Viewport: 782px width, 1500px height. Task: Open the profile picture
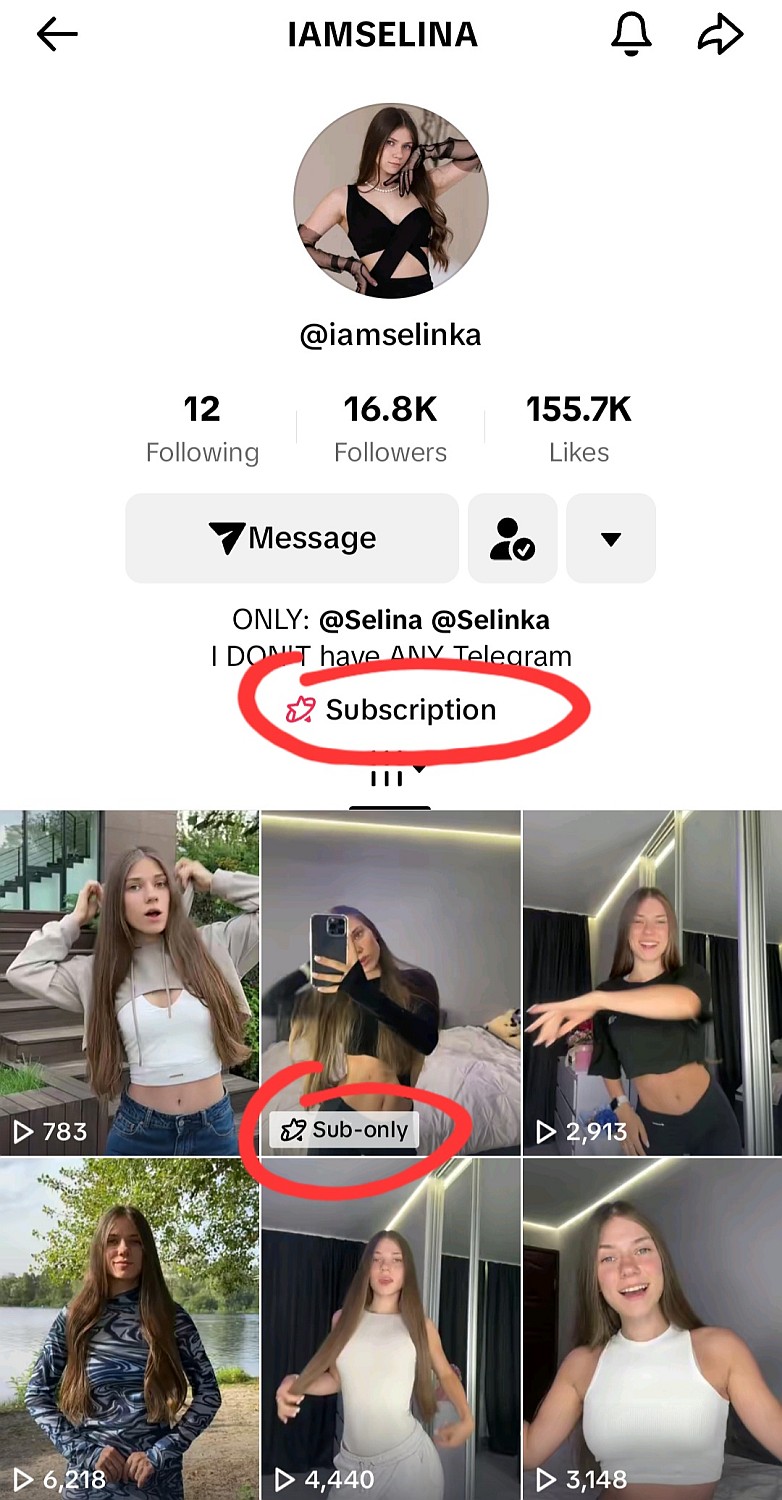(x=391, y=201)
